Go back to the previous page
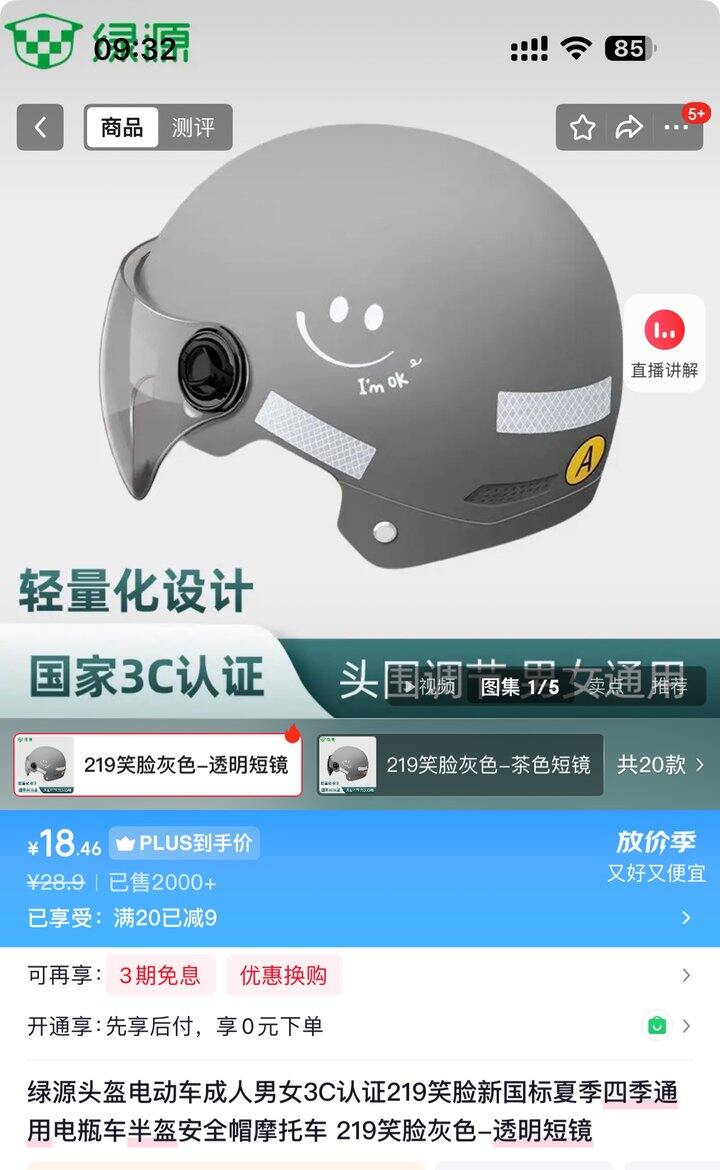This screenshot has height=1170, width=720. pos(40,128)
